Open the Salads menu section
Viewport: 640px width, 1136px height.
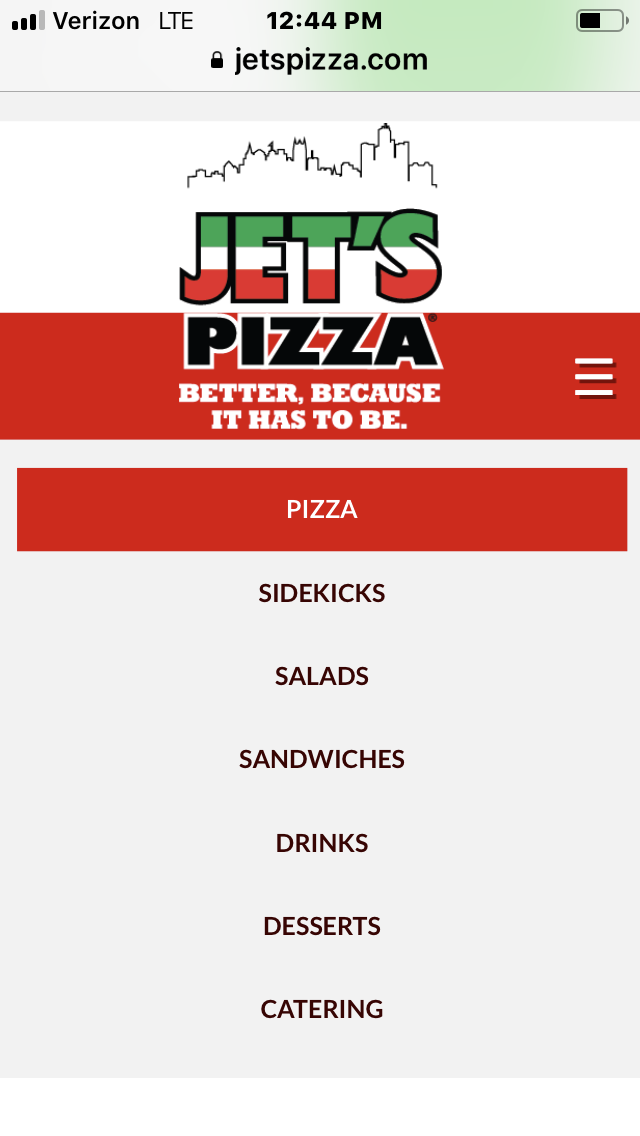(322, 676)
